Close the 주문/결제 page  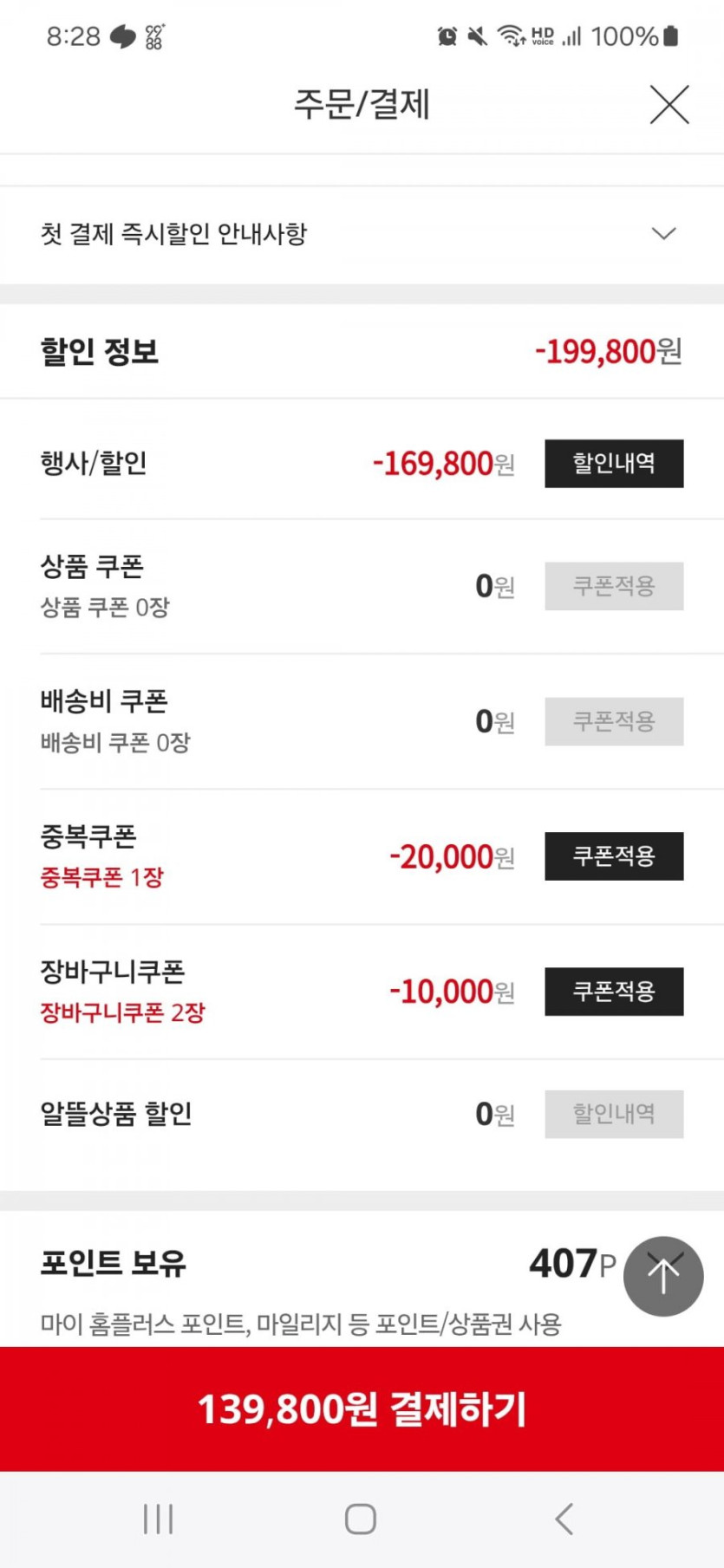coord(669,105)
